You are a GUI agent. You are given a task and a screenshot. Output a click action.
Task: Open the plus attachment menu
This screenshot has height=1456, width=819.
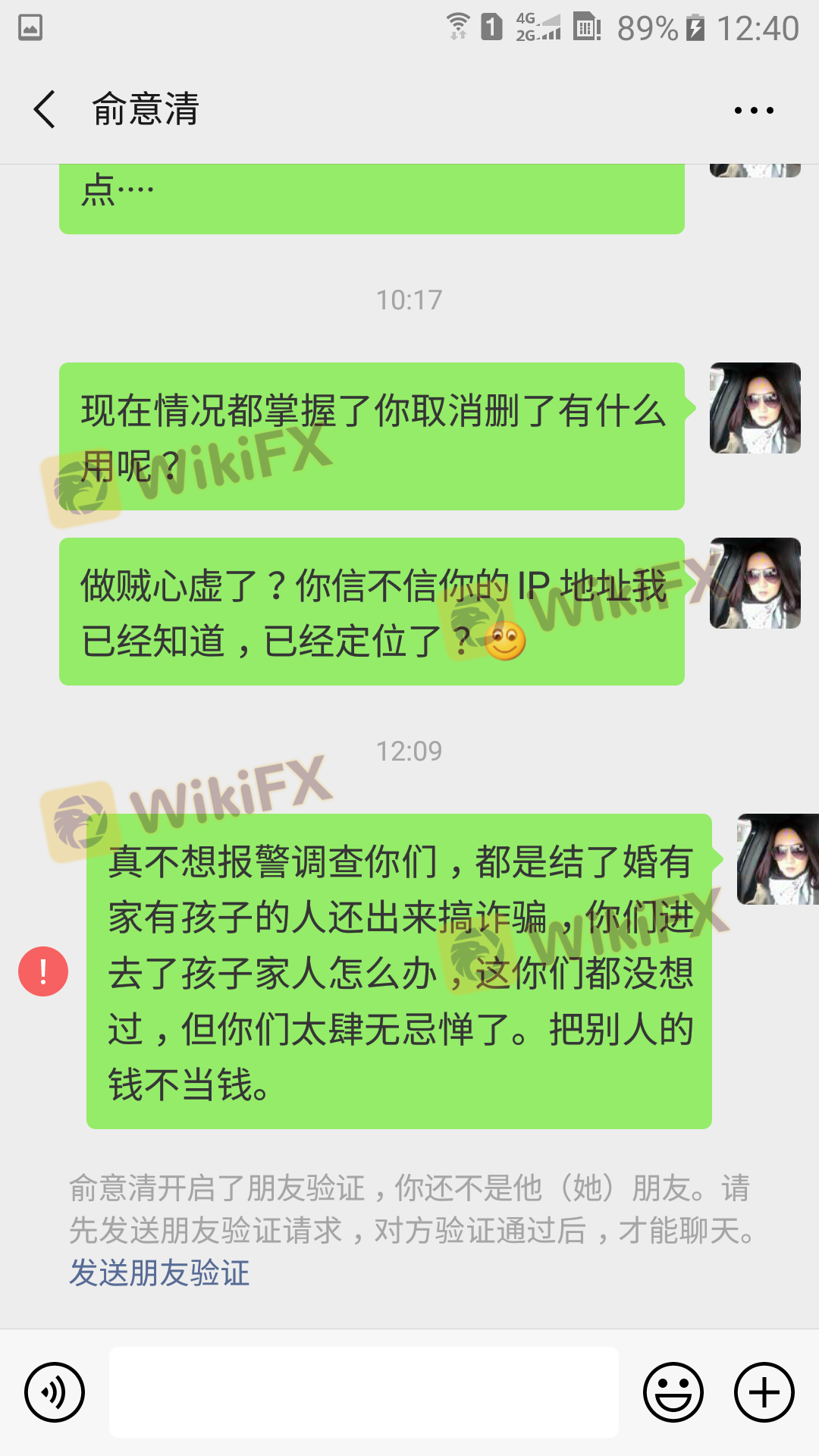[x=764, y=1392]
